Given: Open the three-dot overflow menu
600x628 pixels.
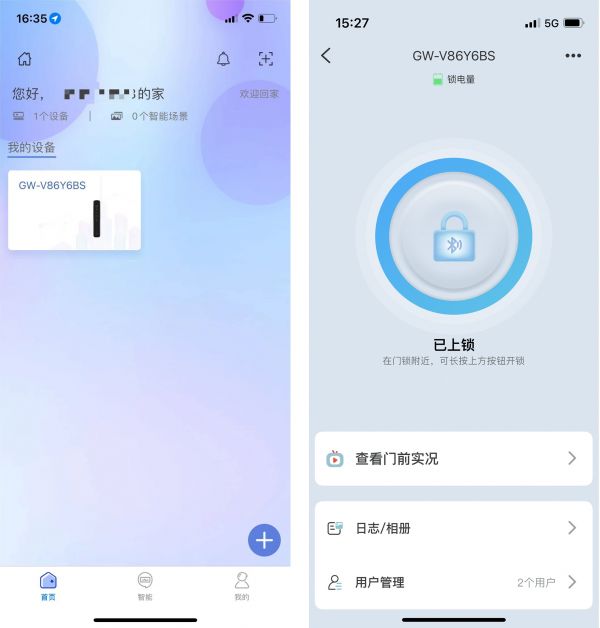Looking at the screenshot, I should 573,56.
